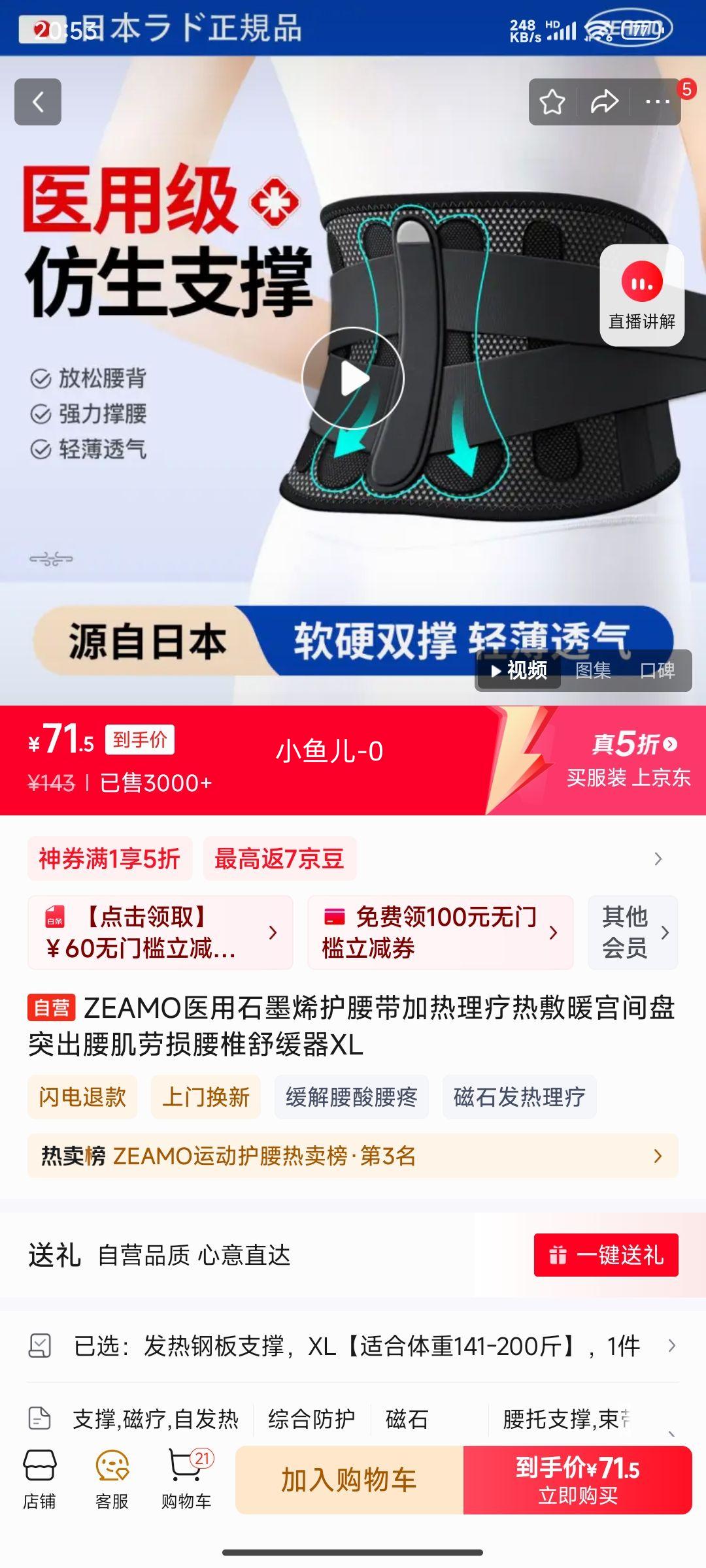Image resolution: width=706 pixels, height=1568 pixels.
Task: Claim the ¥60无门槛立减 coupon
Action: [x=160, y=932]
